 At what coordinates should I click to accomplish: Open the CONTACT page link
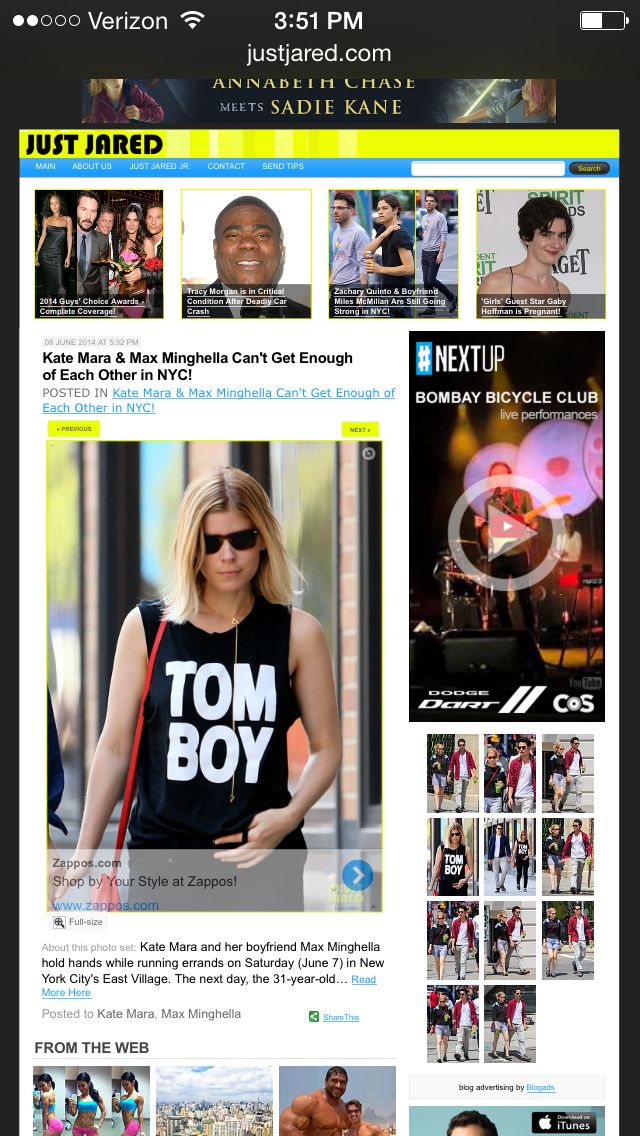(x=226, y=167)
